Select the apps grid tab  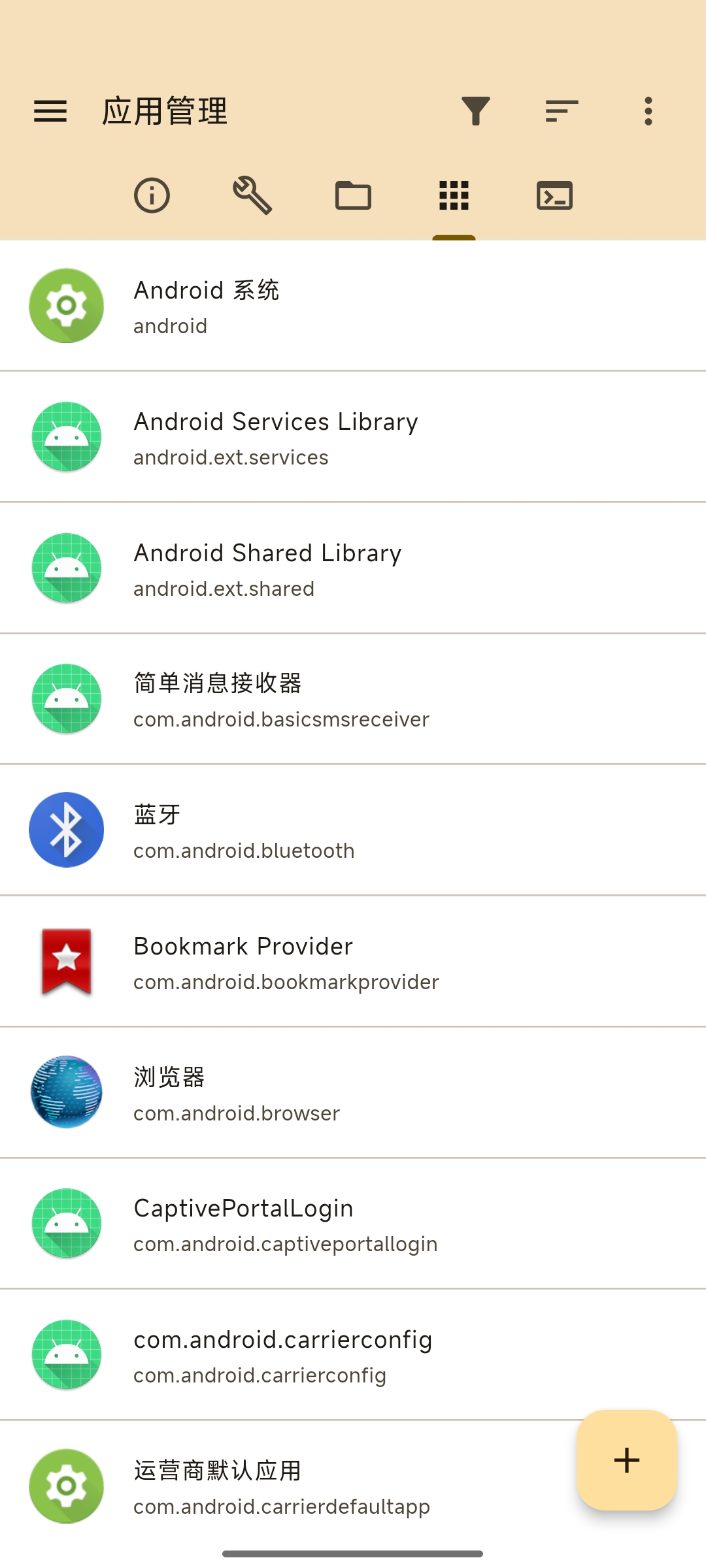pyautogui.click(x=454, y=195)
